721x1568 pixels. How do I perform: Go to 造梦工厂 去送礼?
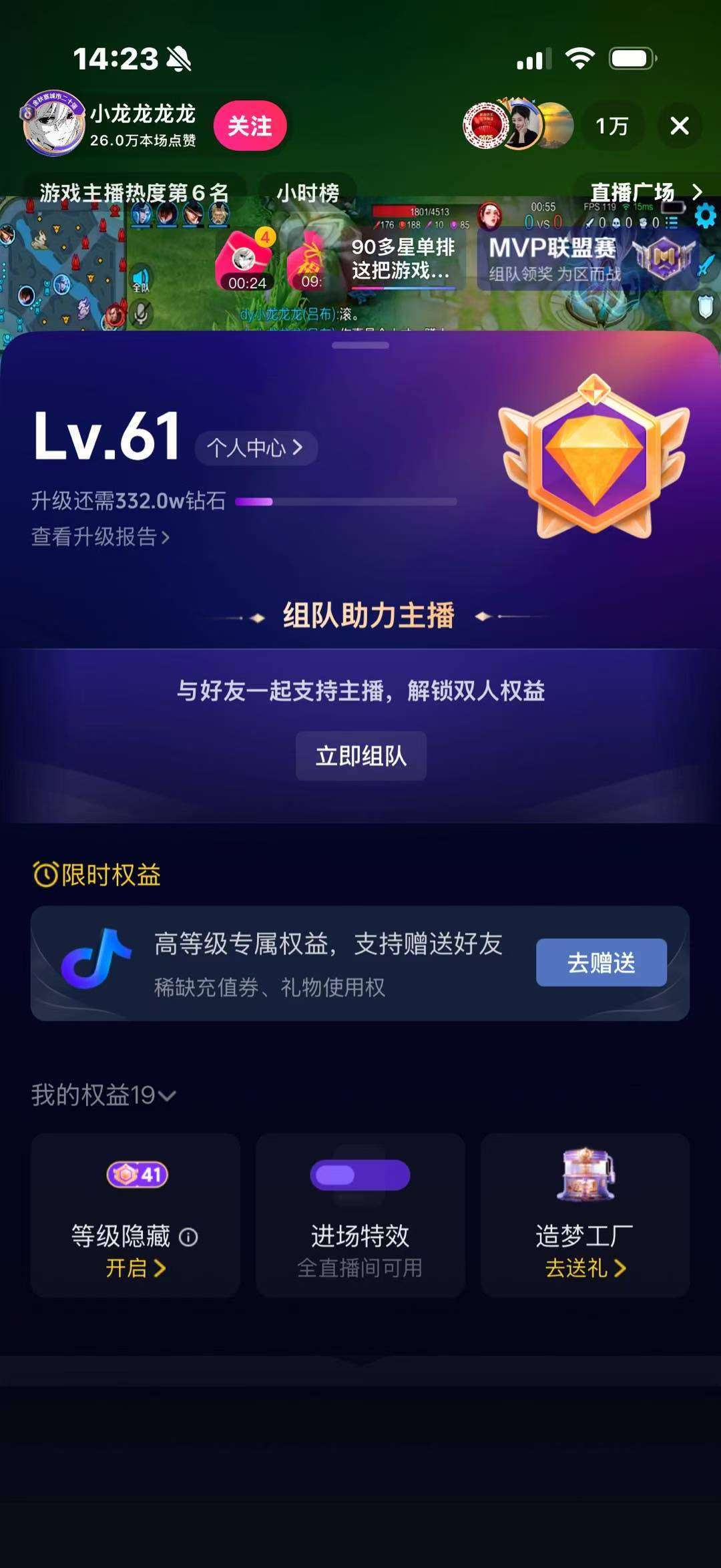585,1268
